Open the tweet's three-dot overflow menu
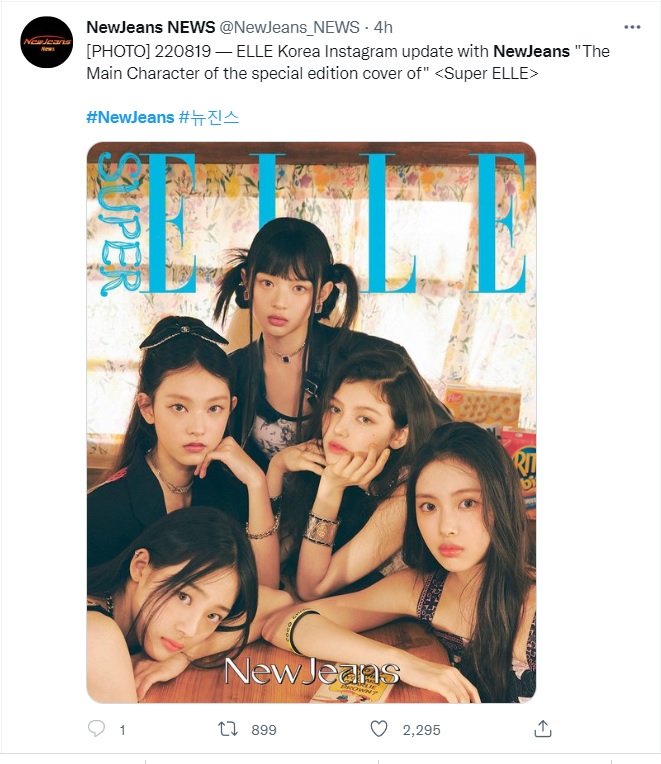661x764 pixels. coord(632,27)
